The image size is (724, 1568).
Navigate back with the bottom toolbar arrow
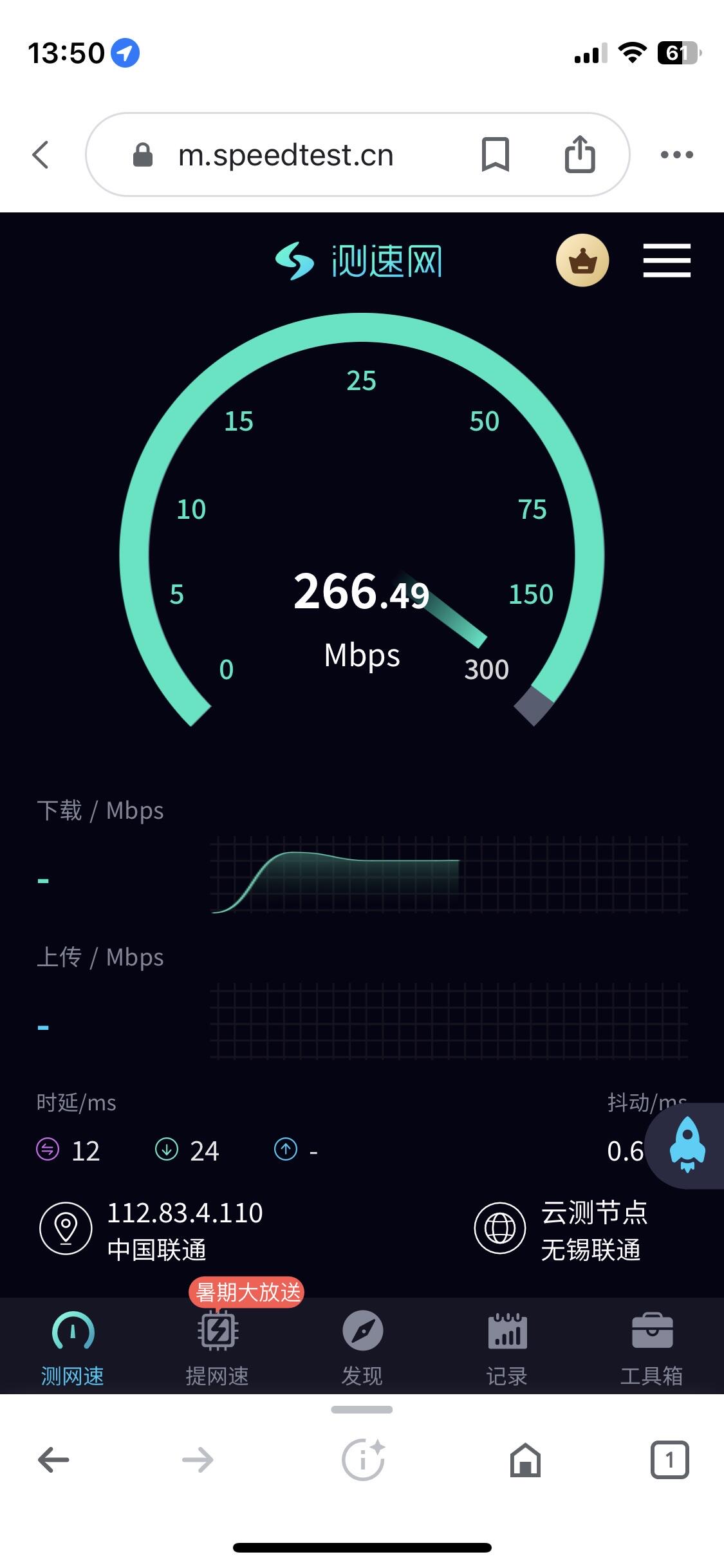(x=53, y=1460)
